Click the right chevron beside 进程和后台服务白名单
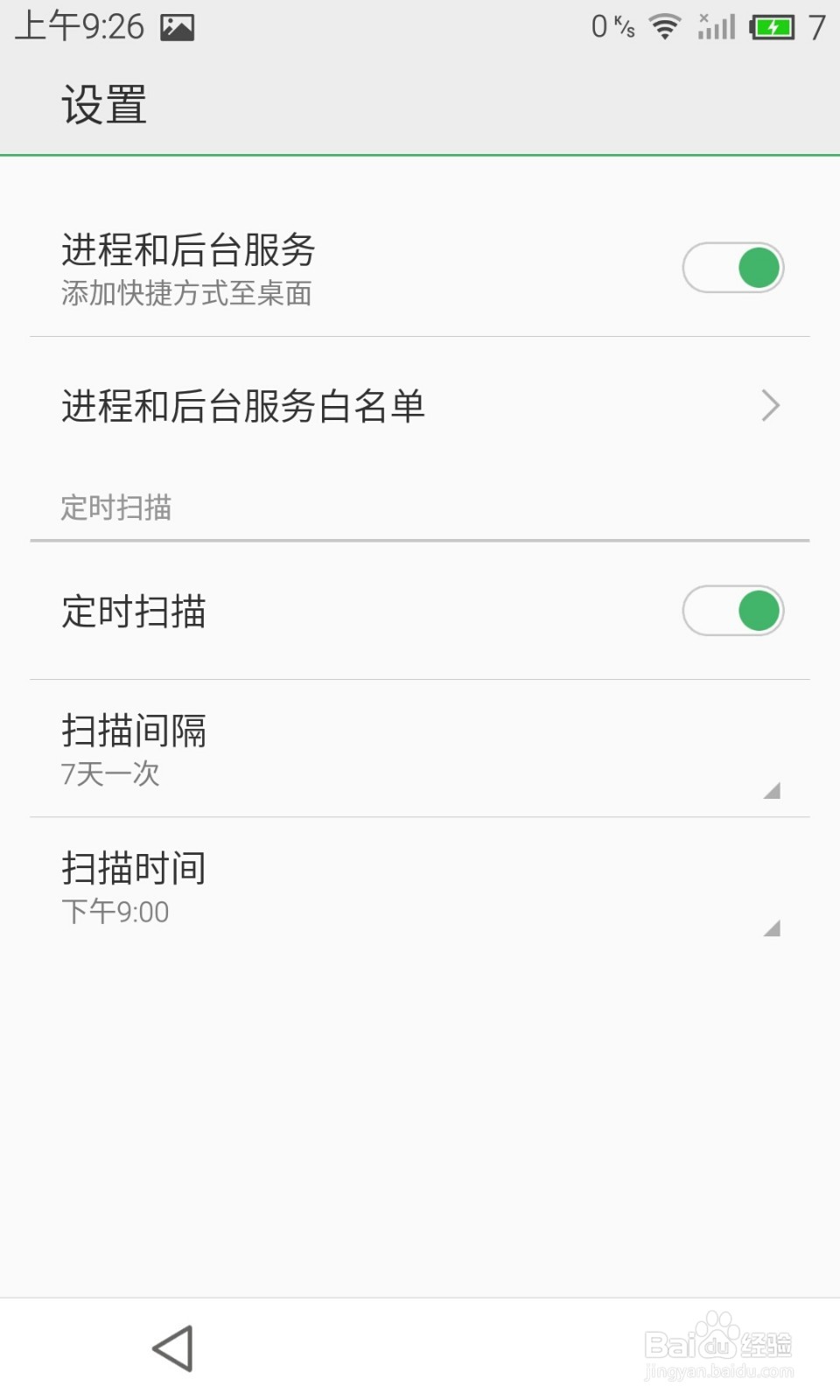Image resolution: width=840 pixels, height=1400 pixels. coord(771,405)
